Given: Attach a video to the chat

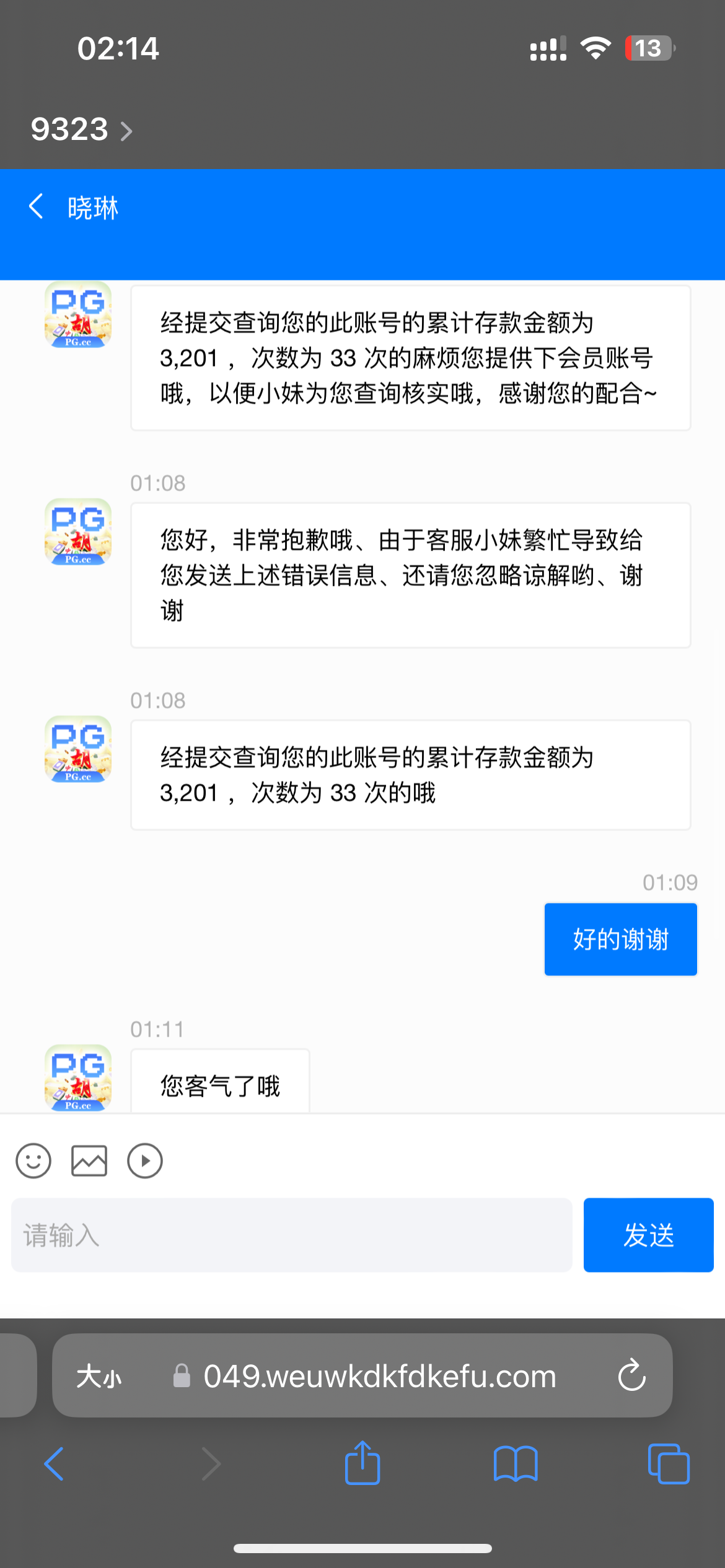Looking at the screenshot, I should (x=145, y=1161).
